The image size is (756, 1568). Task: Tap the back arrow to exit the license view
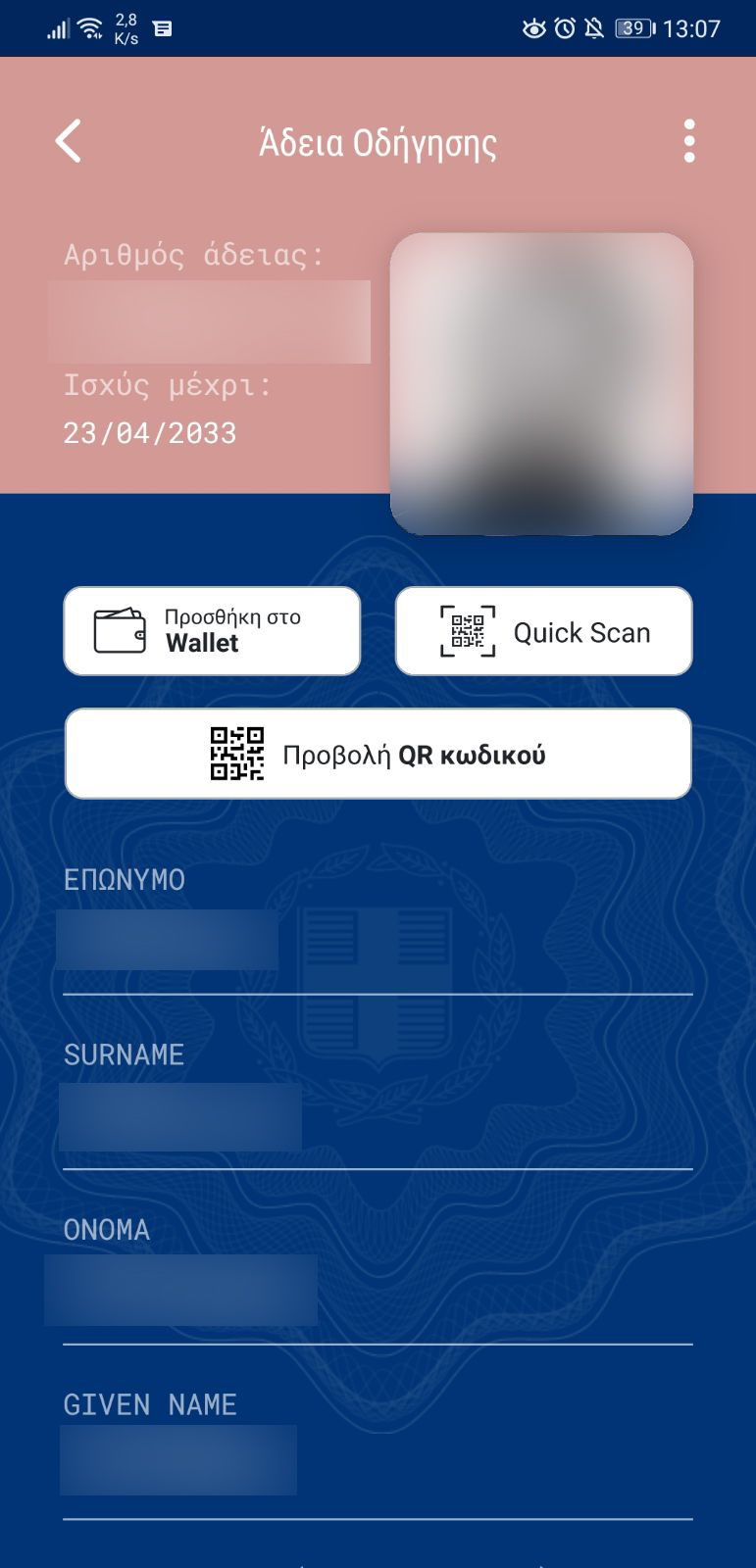[67, 141]
